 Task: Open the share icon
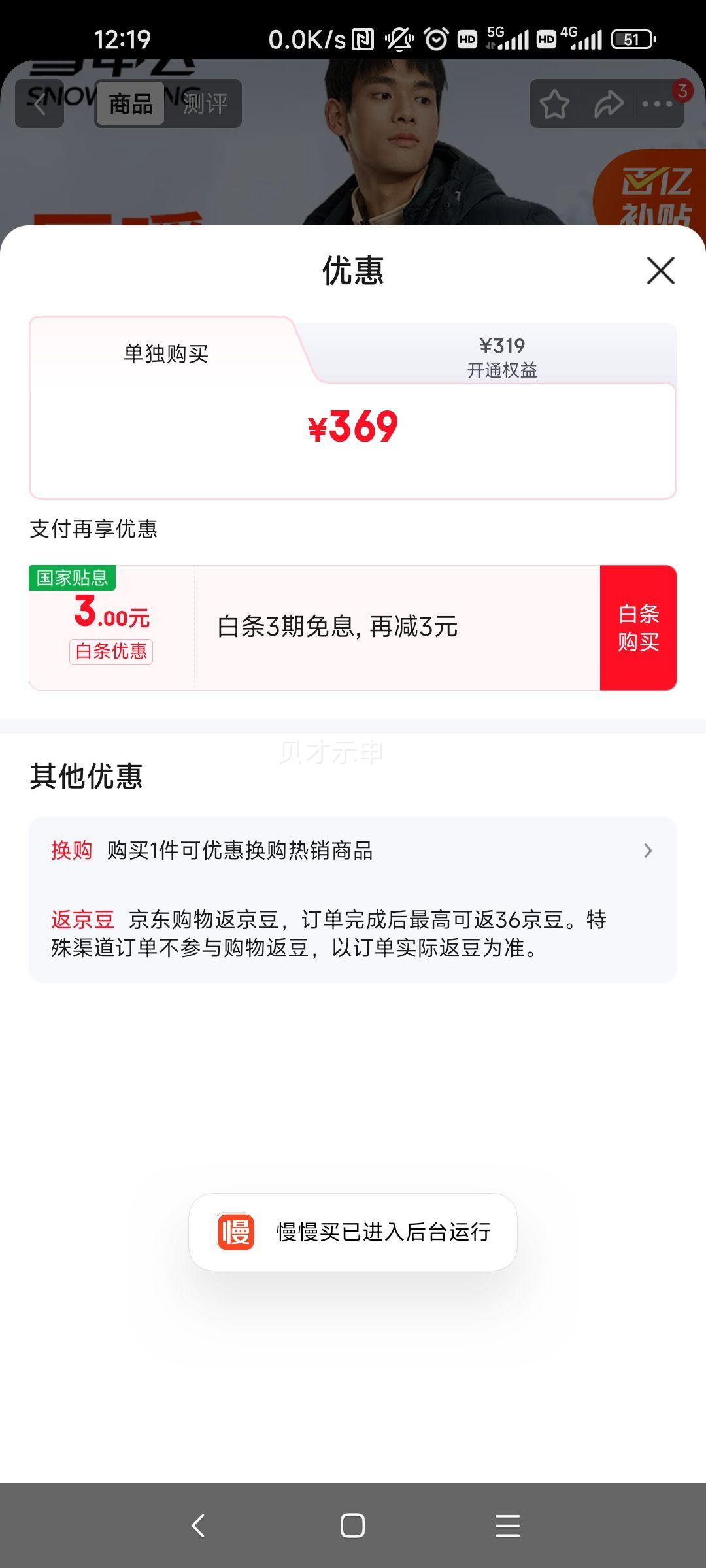point(607,104)
